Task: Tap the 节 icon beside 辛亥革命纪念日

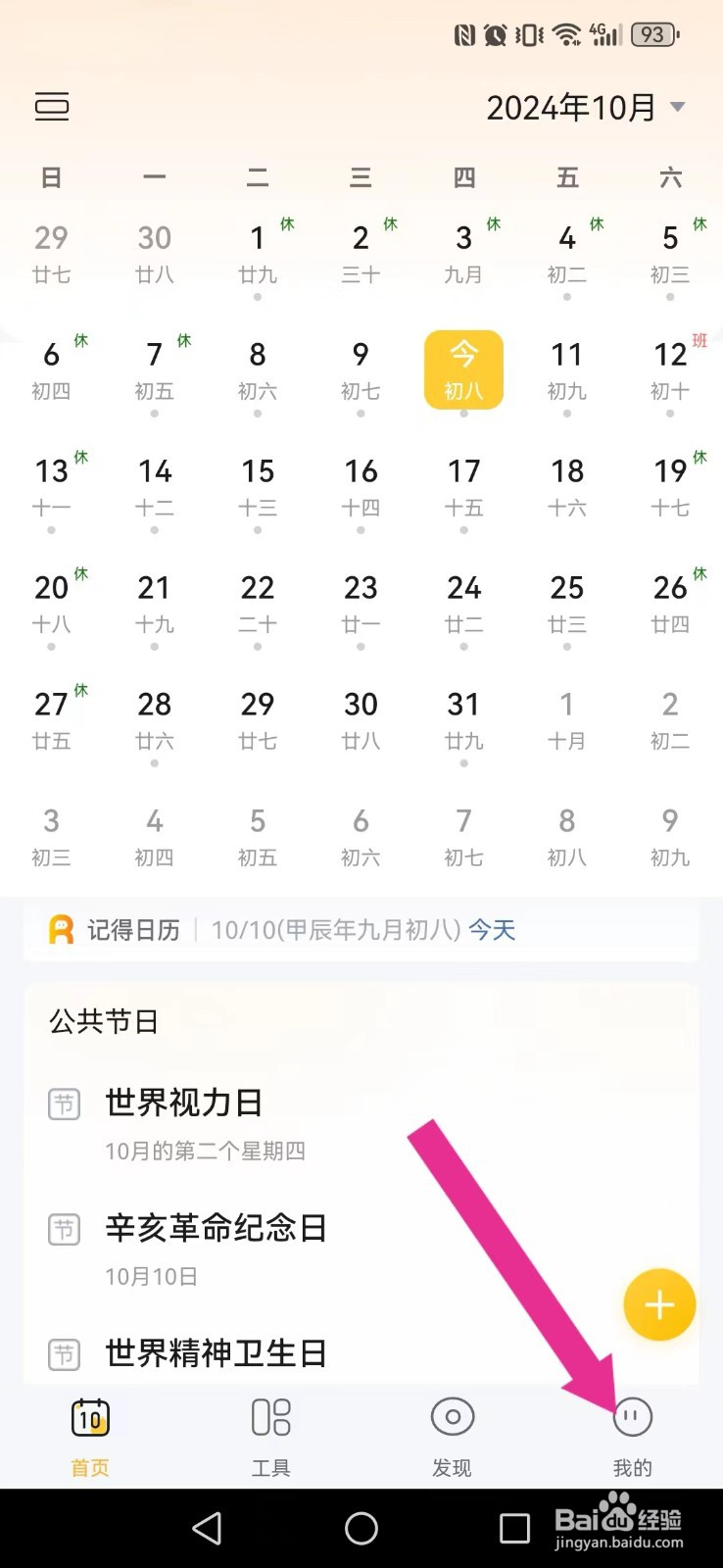Action: point(63,1230)
